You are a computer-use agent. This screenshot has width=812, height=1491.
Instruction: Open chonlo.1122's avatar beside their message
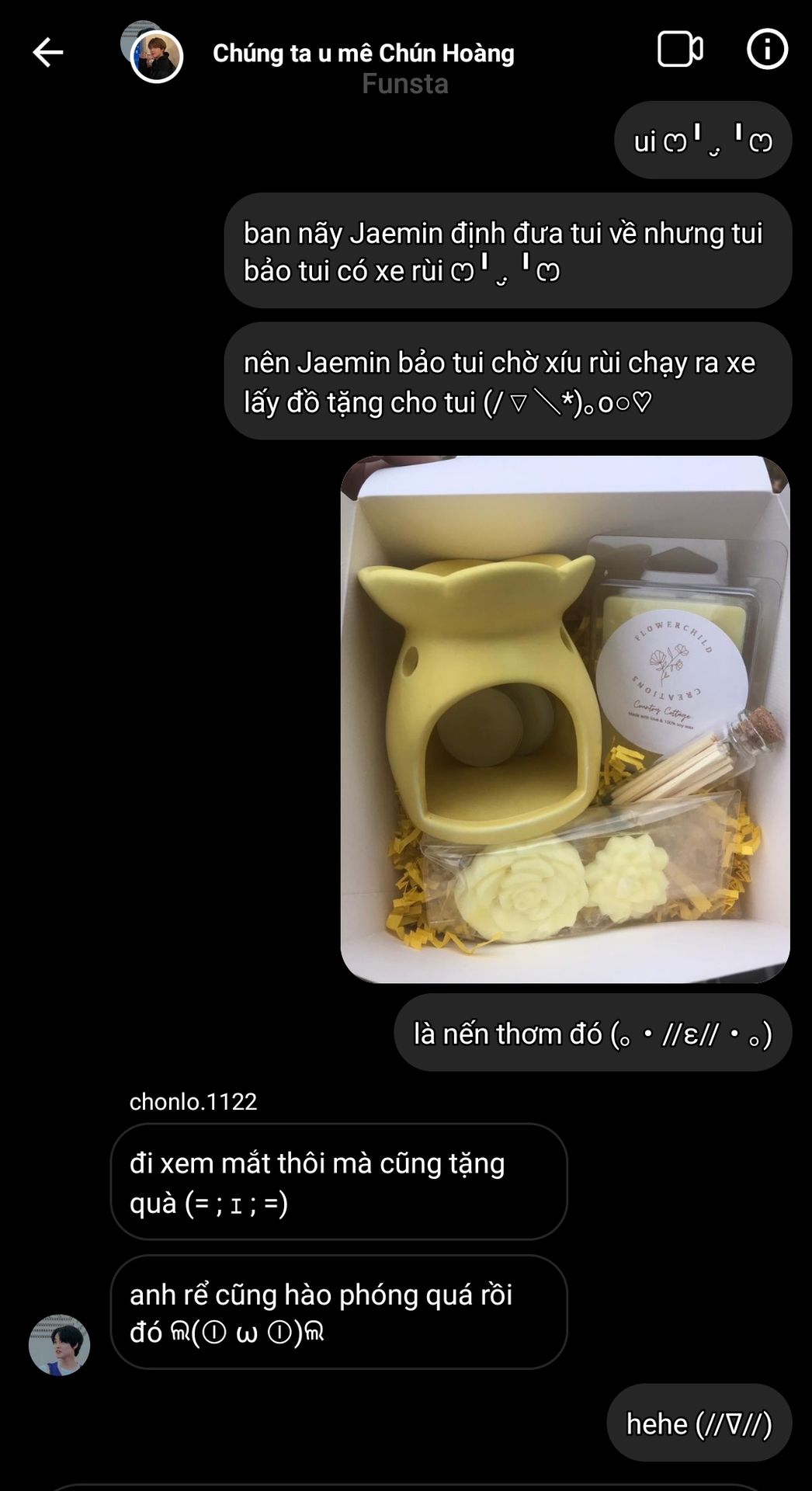pyautogui.click(x=60, y=1345)
